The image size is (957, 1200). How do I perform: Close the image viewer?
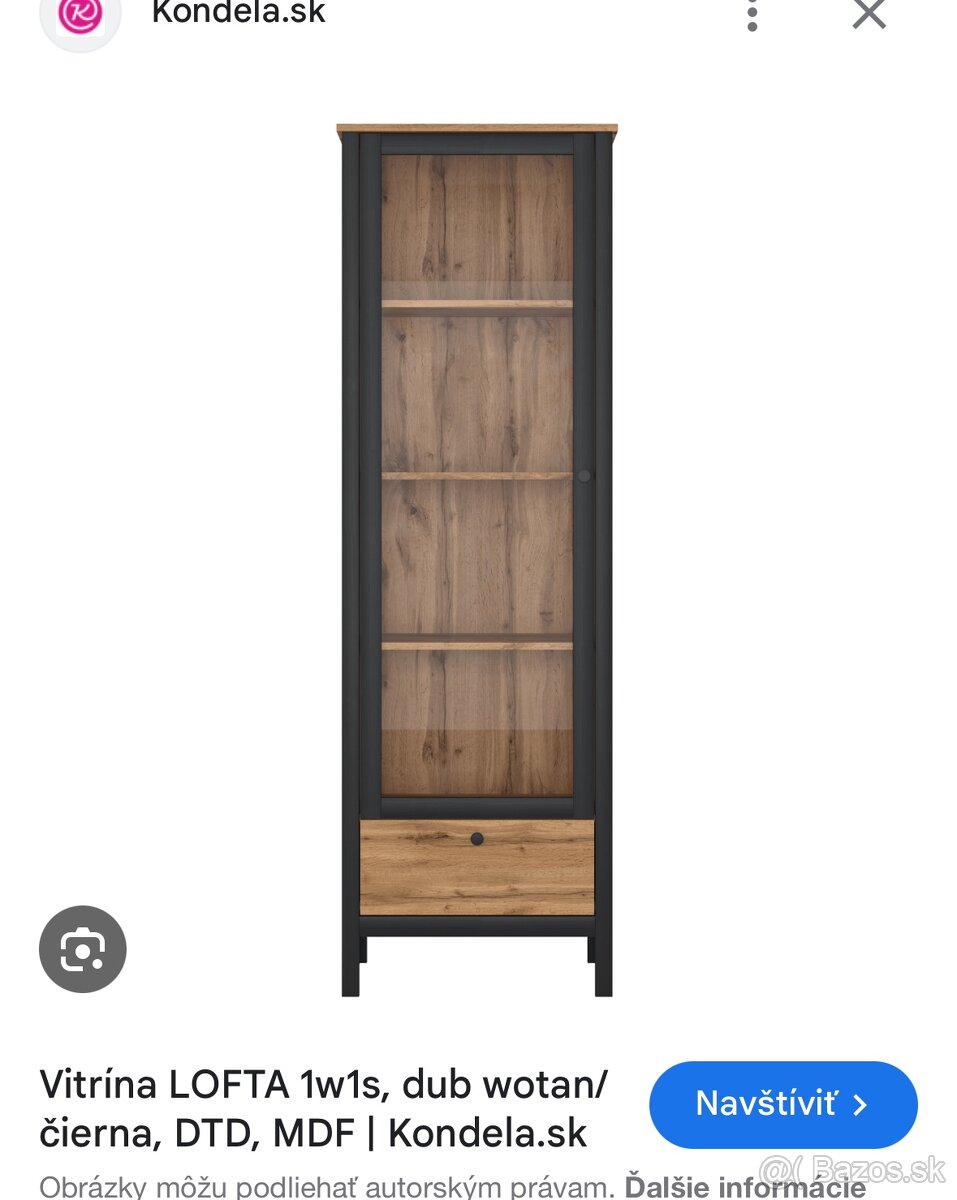click(868, 14)
